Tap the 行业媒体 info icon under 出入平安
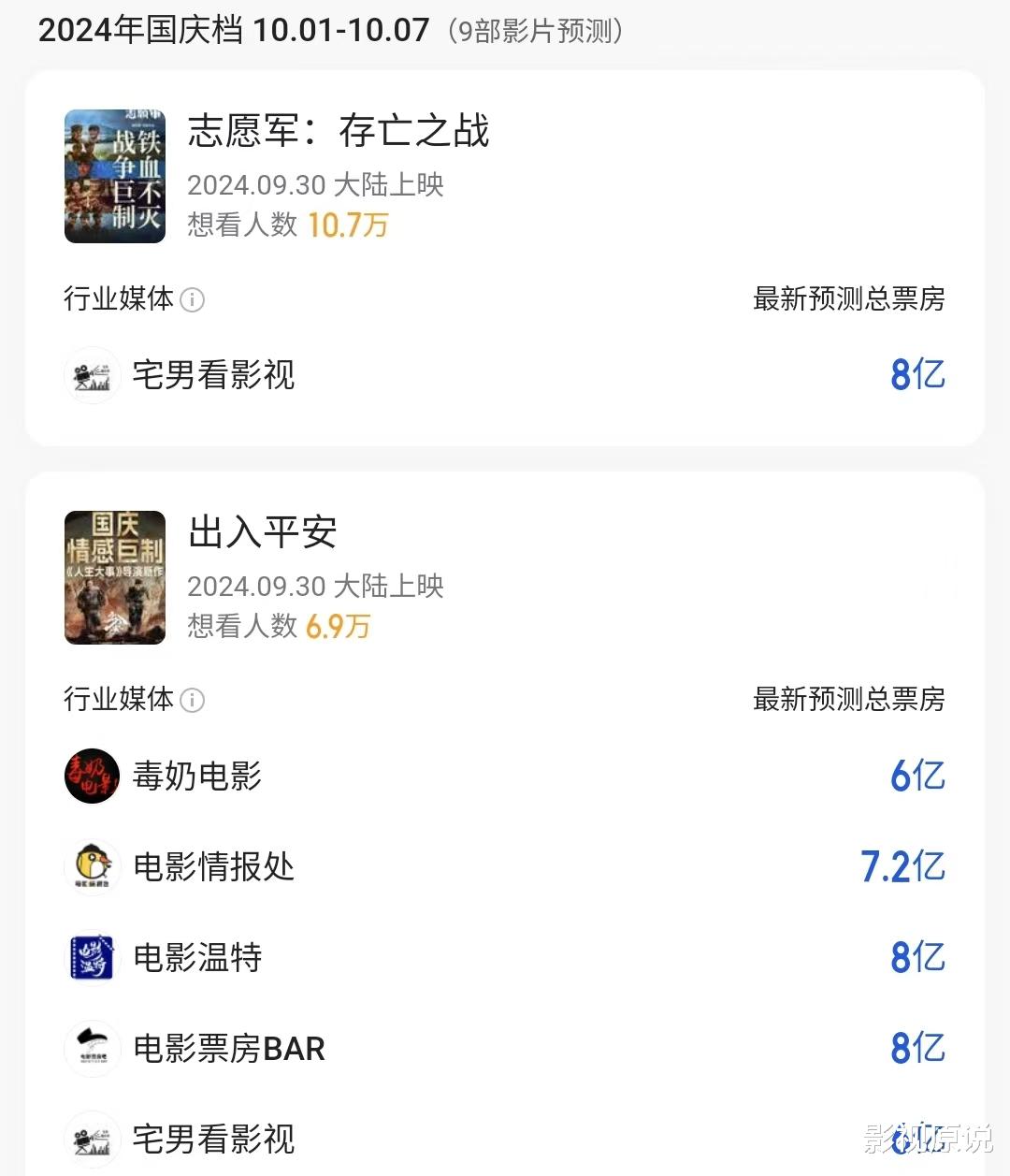Image resolution: width=1010 pixels, height=1176 pixels. pyautogui.click(x=192, y=701)
